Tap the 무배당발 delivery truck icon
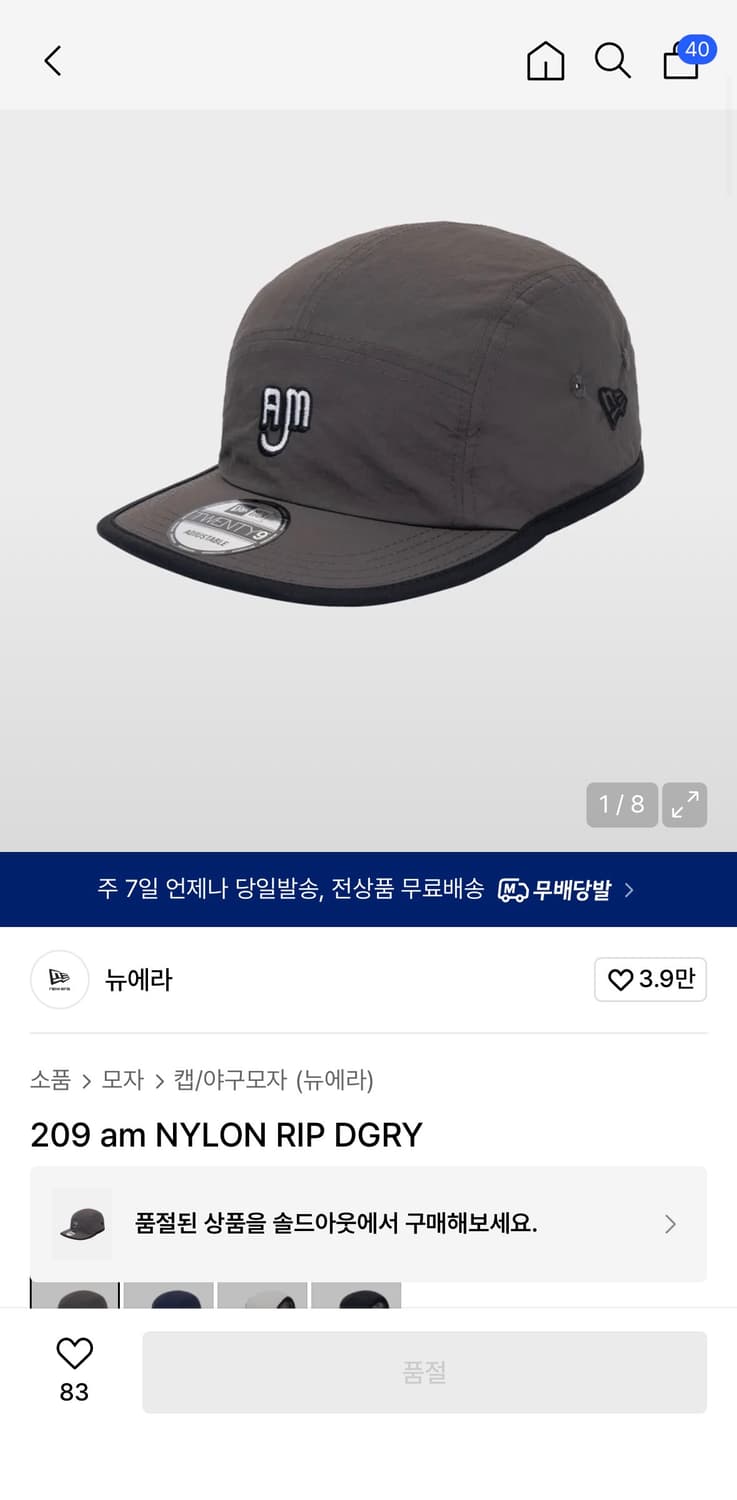Image resolution: width=737 pixels, height=1500 pixels. [x=513, y=889]
